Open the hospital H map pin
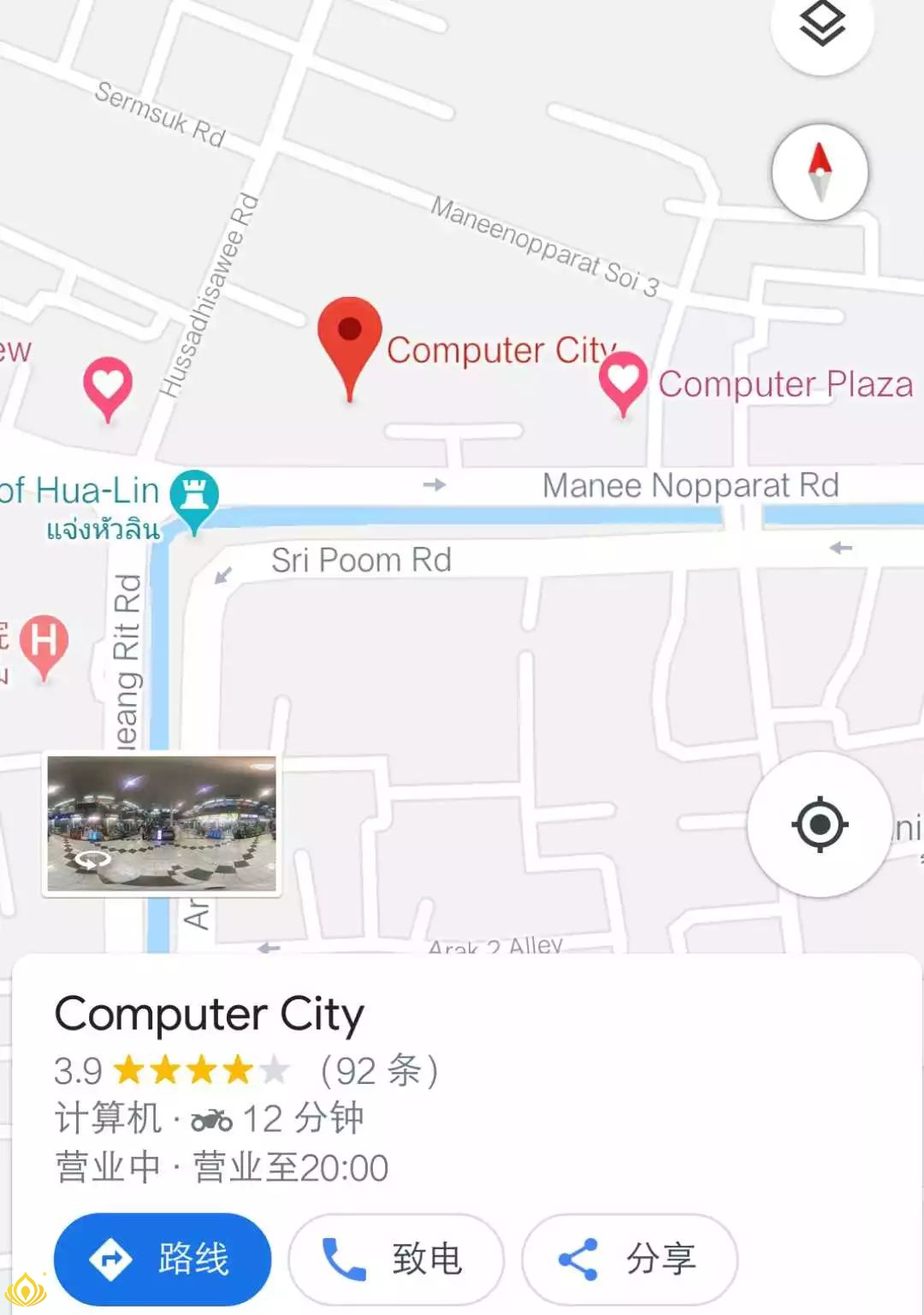 (44, 643)
